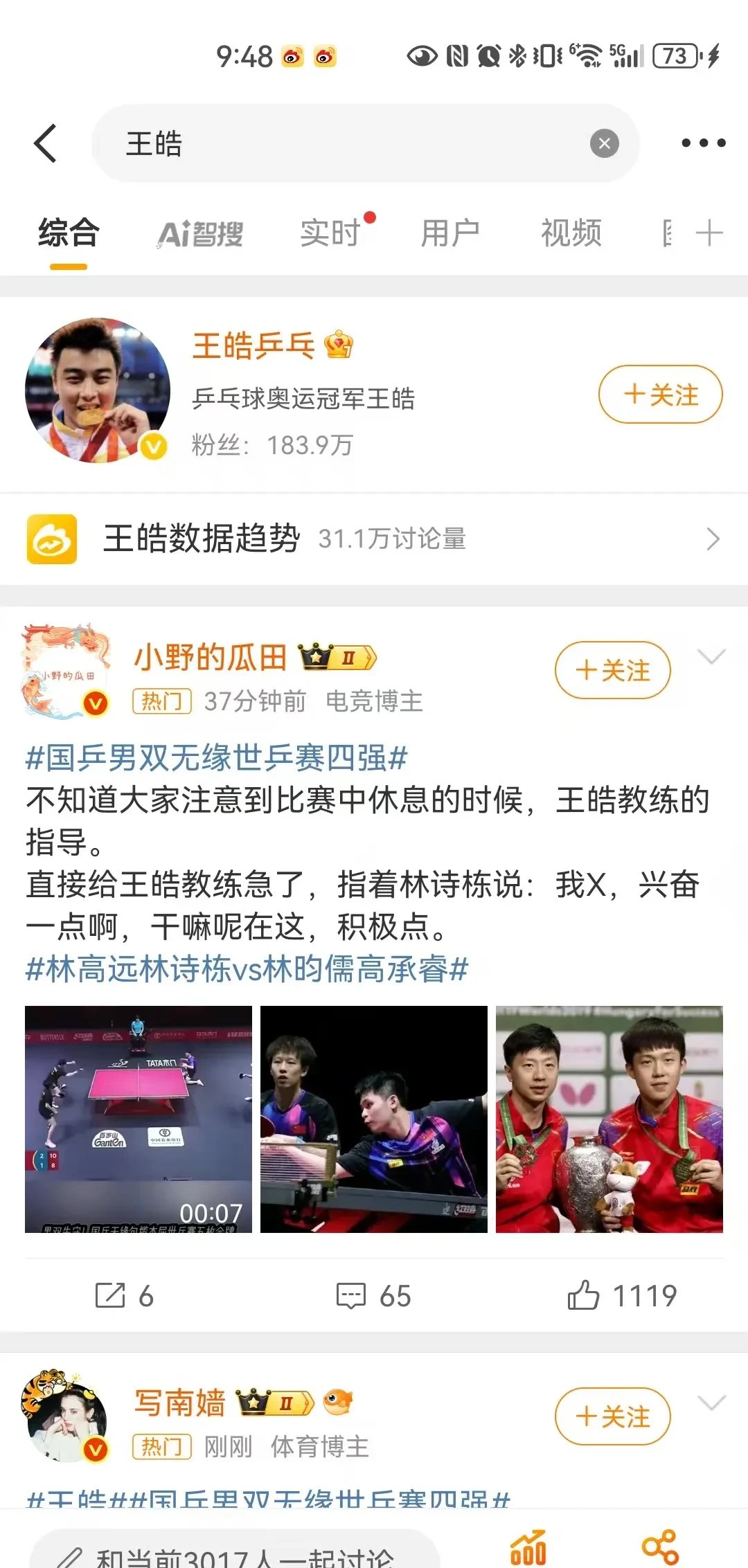This screenshot has height=1568, width=748.
Task: Switch to the 视频 tab
Action: pos(570,233)
